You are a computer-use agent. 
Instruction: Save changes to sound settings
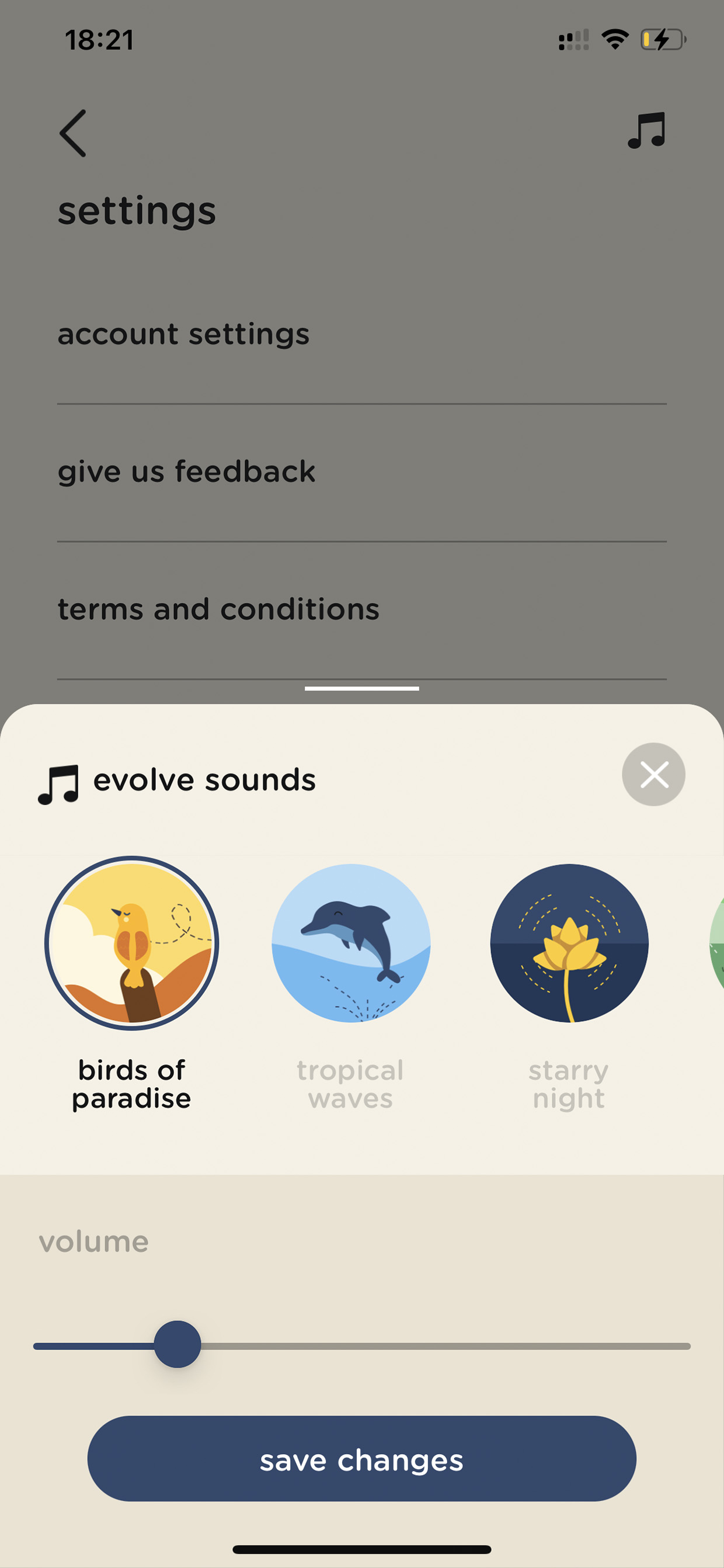(362, 1459)
